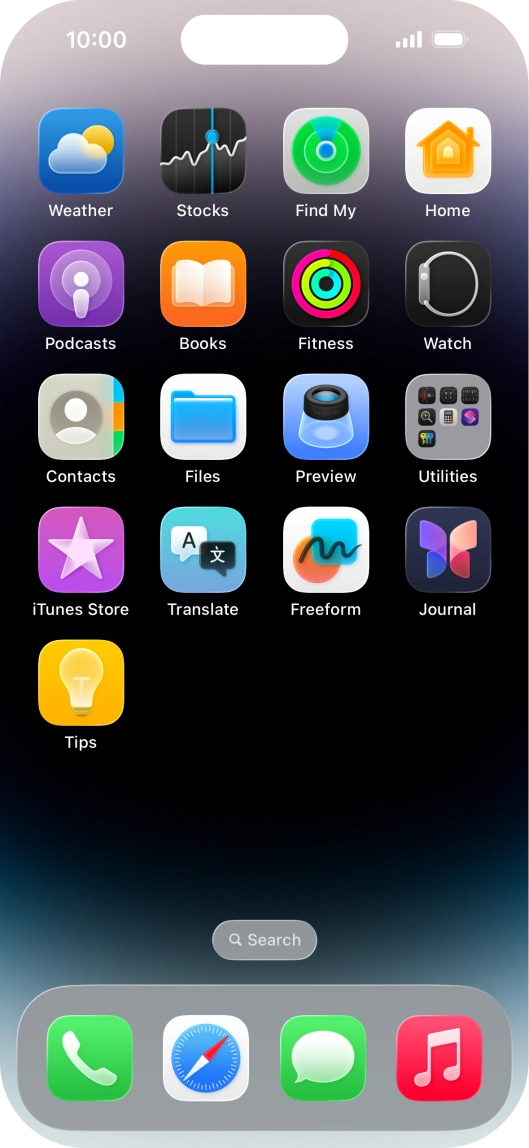Expand the Utilities folder
The image size is (529, 1148).
point(448,417)
